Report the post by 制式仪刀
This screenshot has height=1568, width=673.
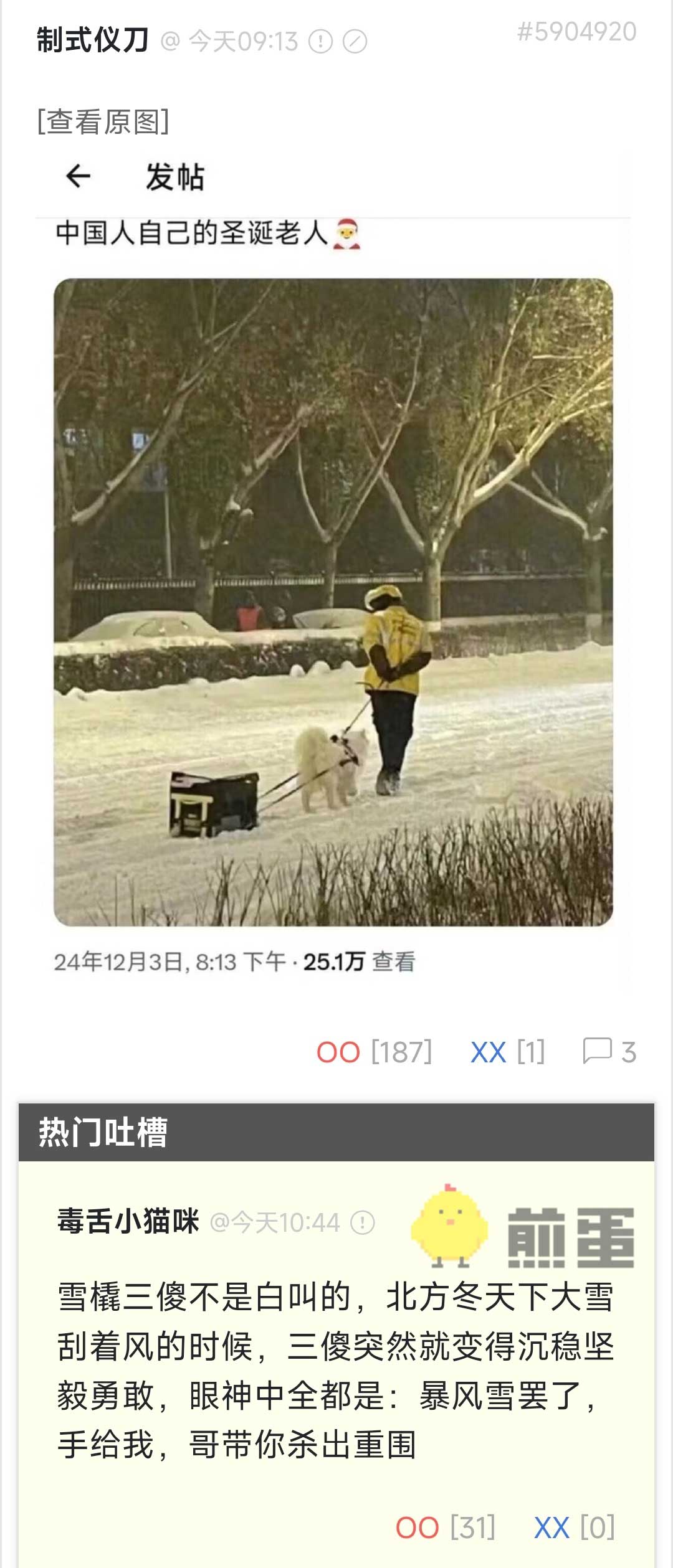(x=321, y=42)
